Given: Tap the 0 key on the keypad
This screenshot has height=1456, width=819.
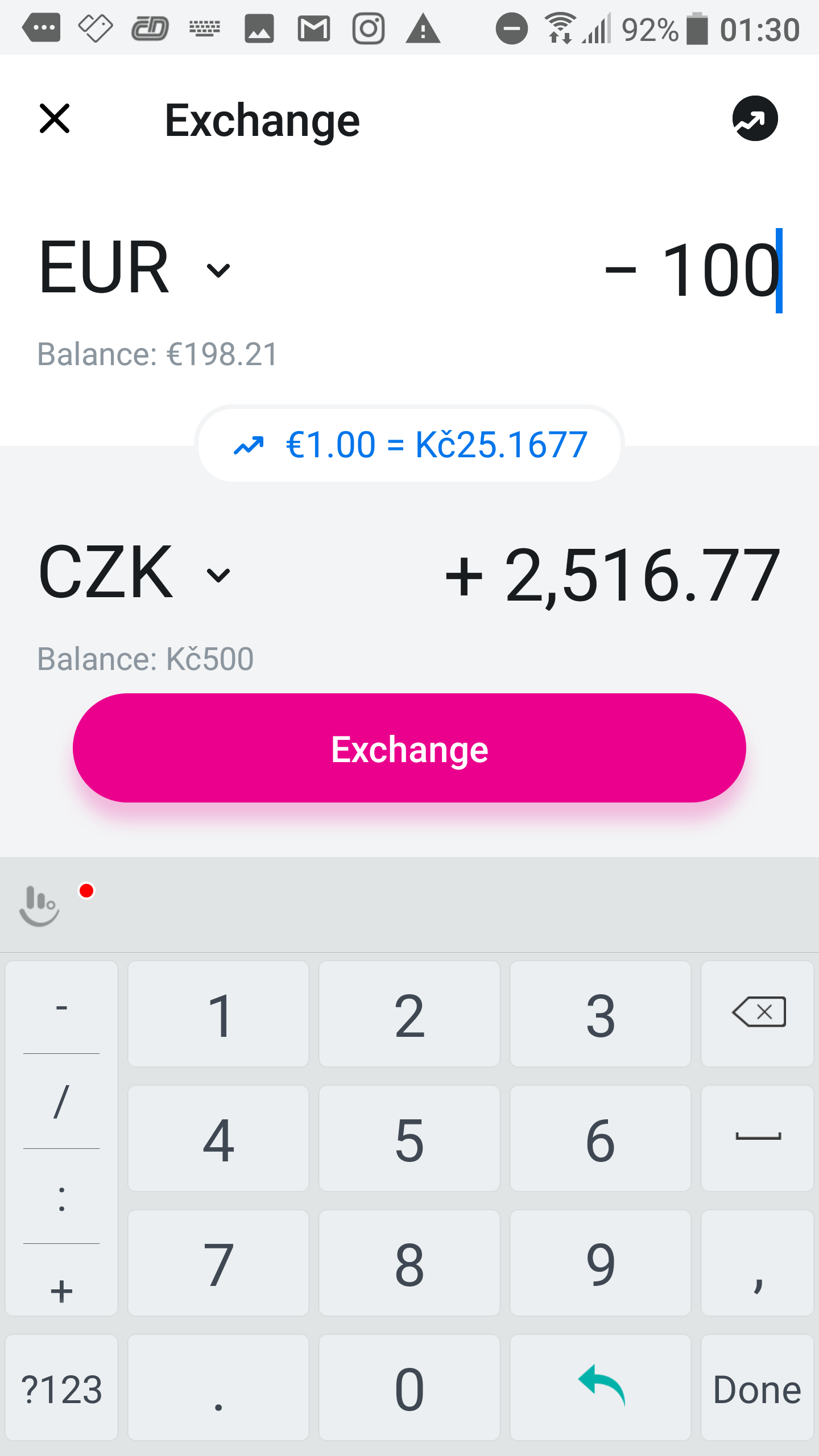Looking at the screenshot, I should pos(409,1388).
